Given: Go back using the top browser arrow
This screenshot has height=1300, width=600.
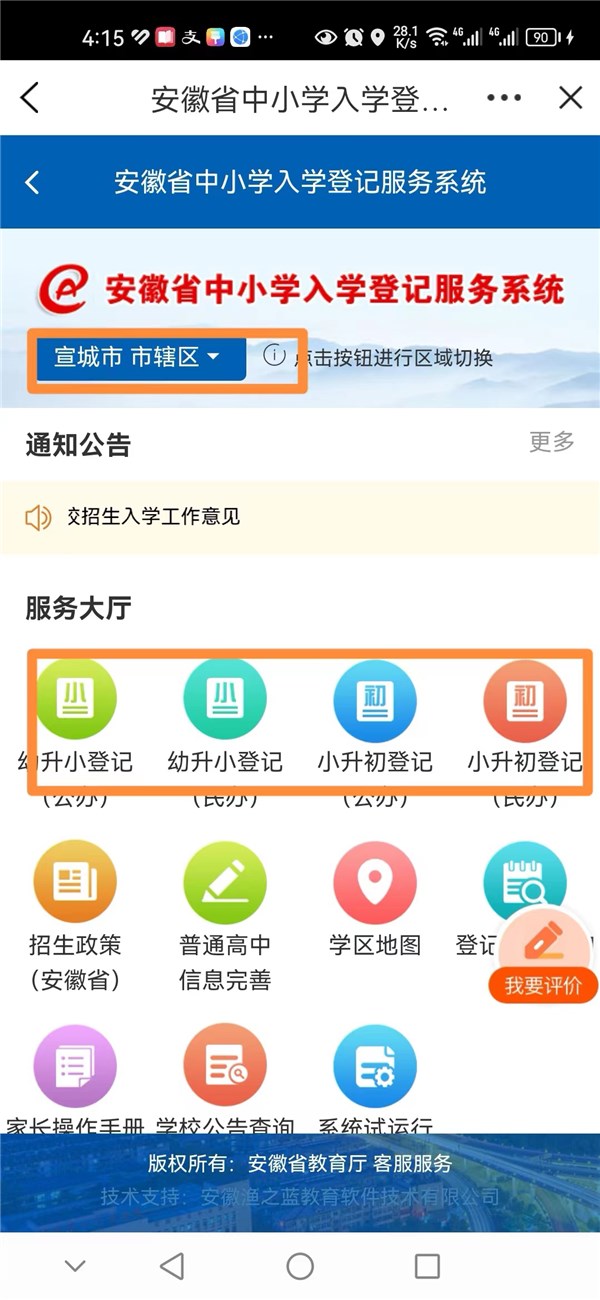Looking at the screenshot, I should pyautogui.click(x=30, y=98).
